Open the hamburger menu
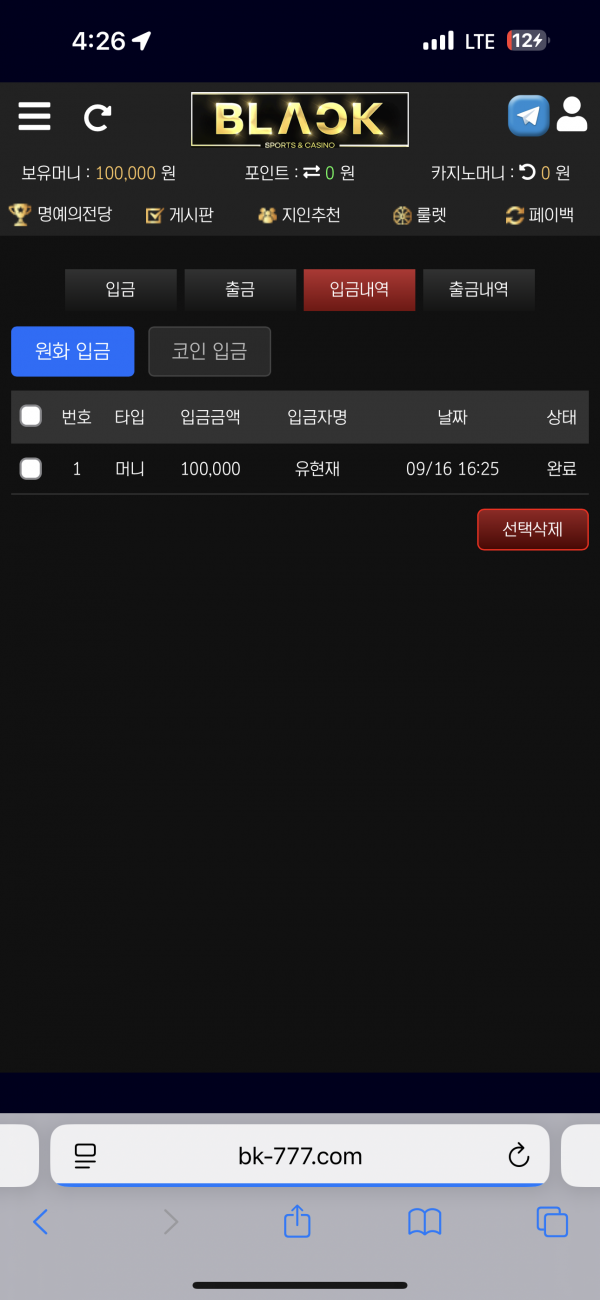 pos(34,117)
